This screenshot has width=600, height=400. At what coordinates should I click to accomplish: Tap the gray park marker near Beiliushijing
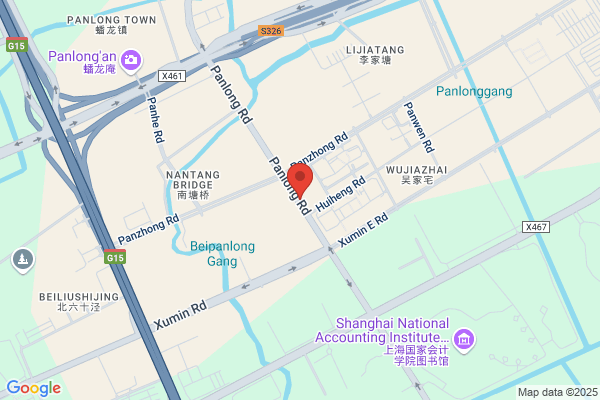click(23, 261)
